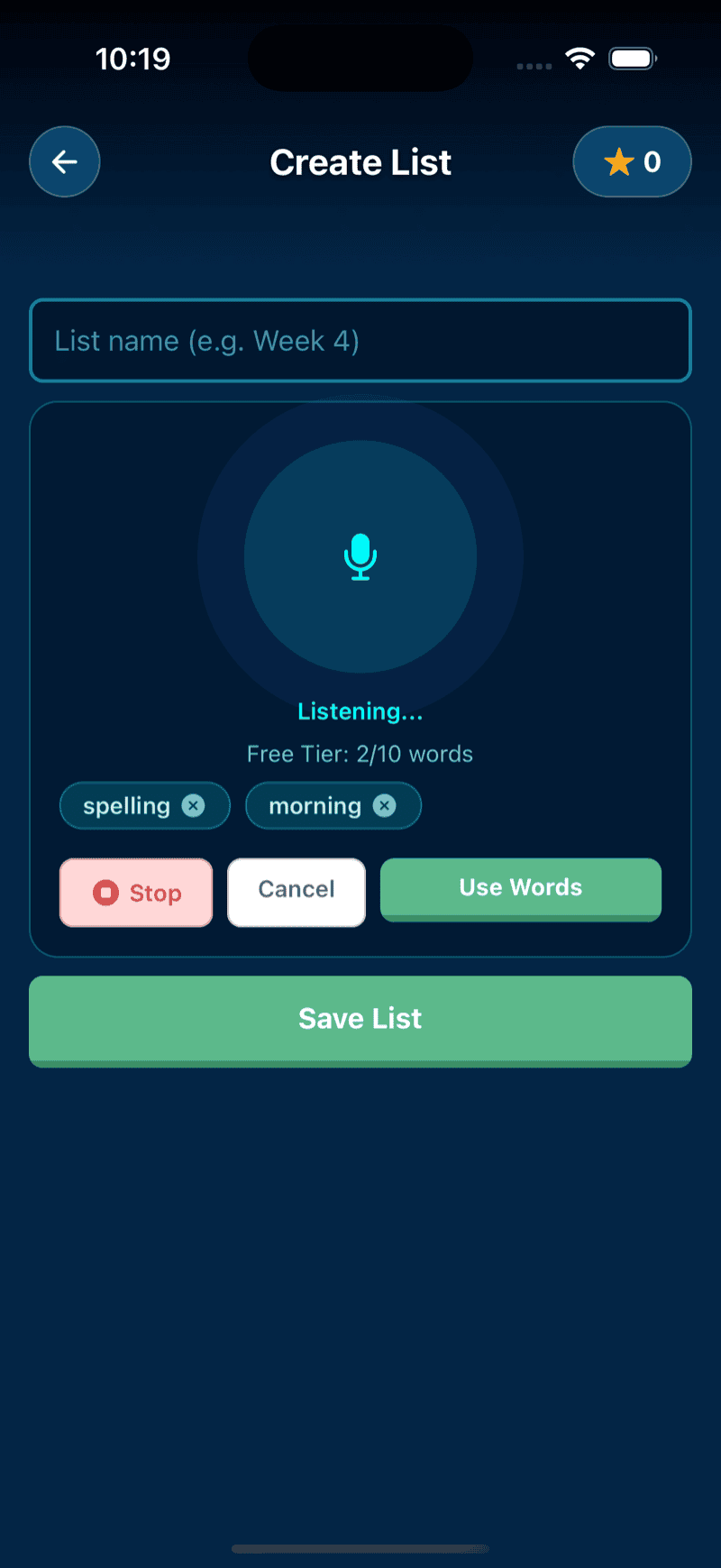Open the Create List title header
This screenshot has width=721, height=1568.
(360, 162)
